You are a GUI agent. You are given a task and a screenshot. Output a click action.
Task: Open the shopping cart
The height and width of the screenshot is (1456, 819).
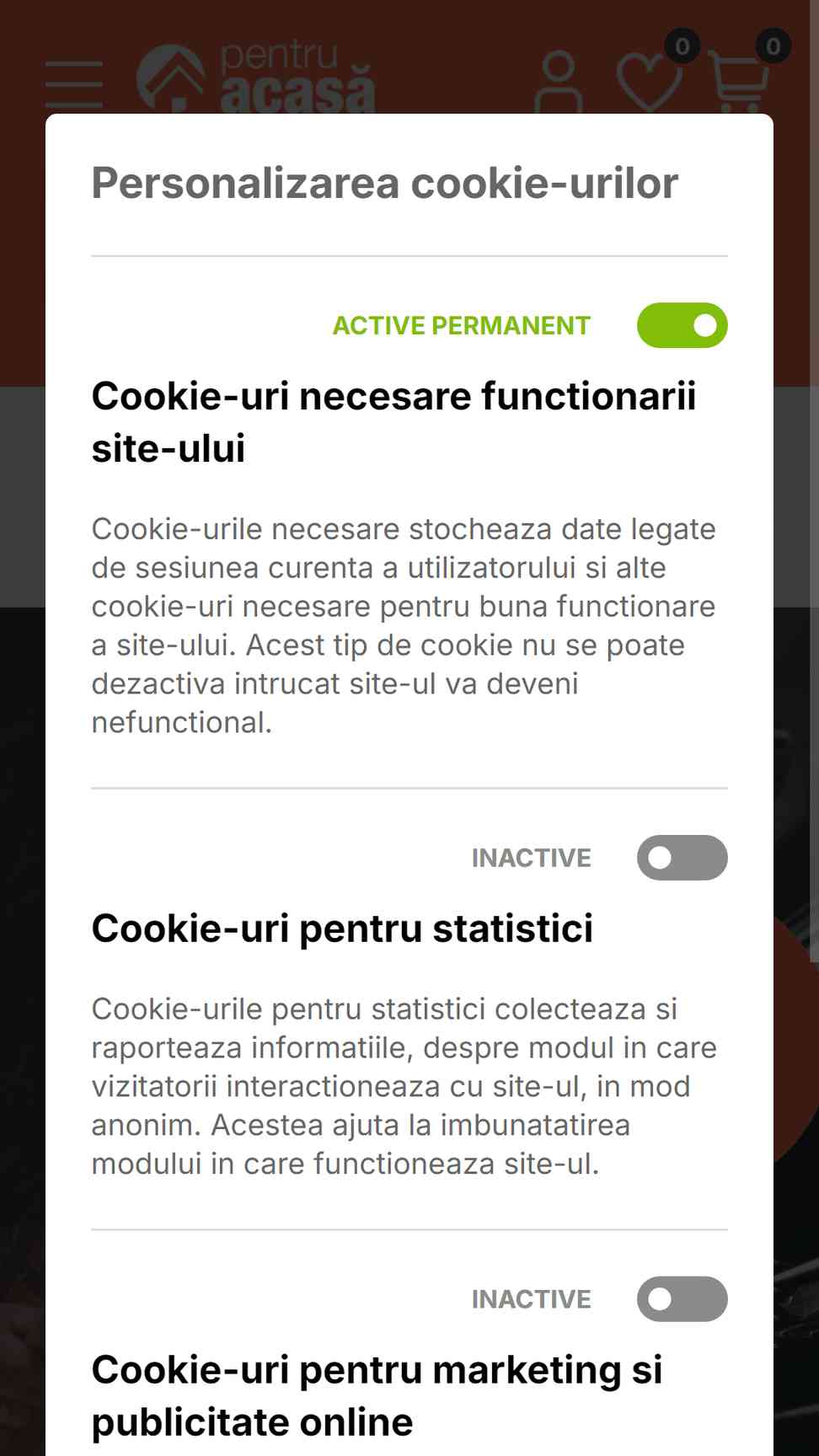(740, 82)
